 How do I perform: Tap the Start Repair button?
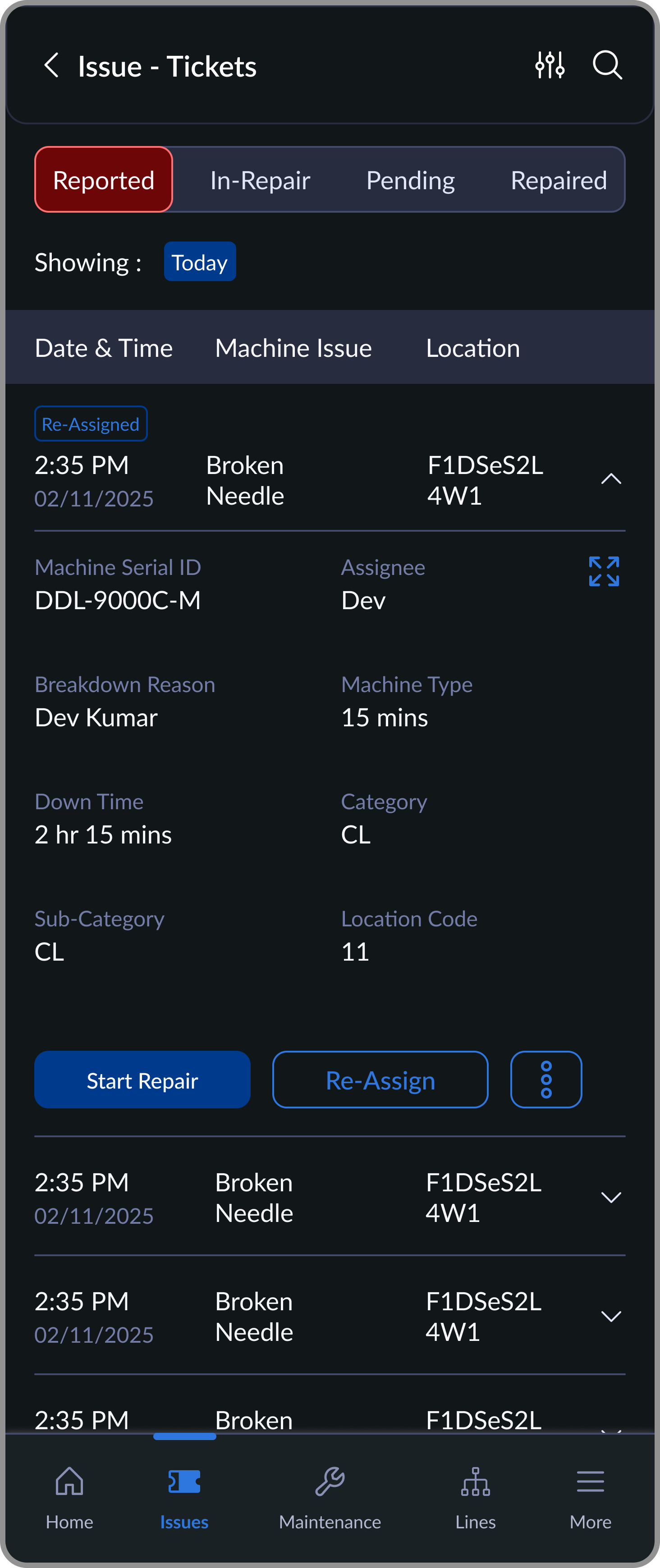(x=142, y=1080)
